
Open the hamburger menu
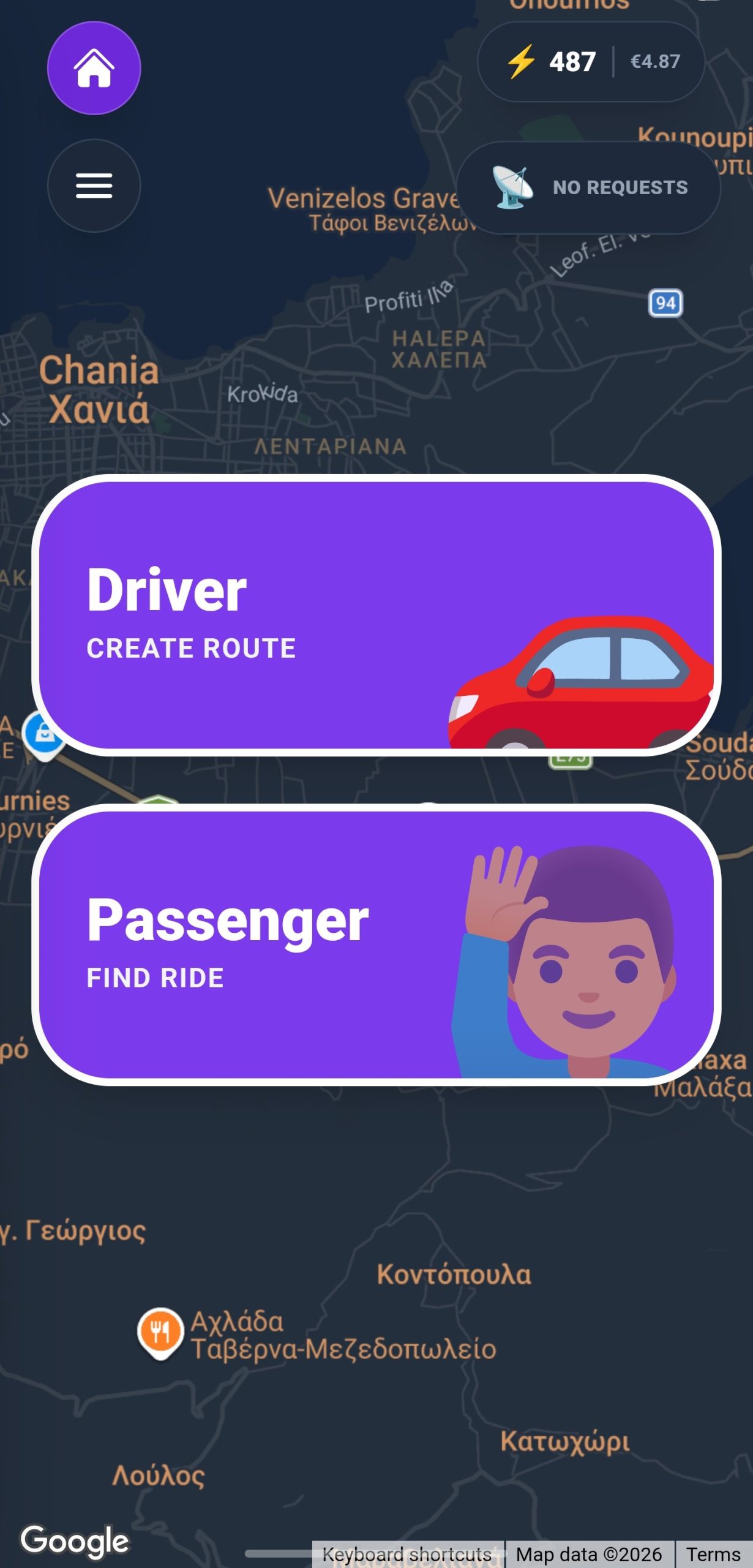point(94,186)
